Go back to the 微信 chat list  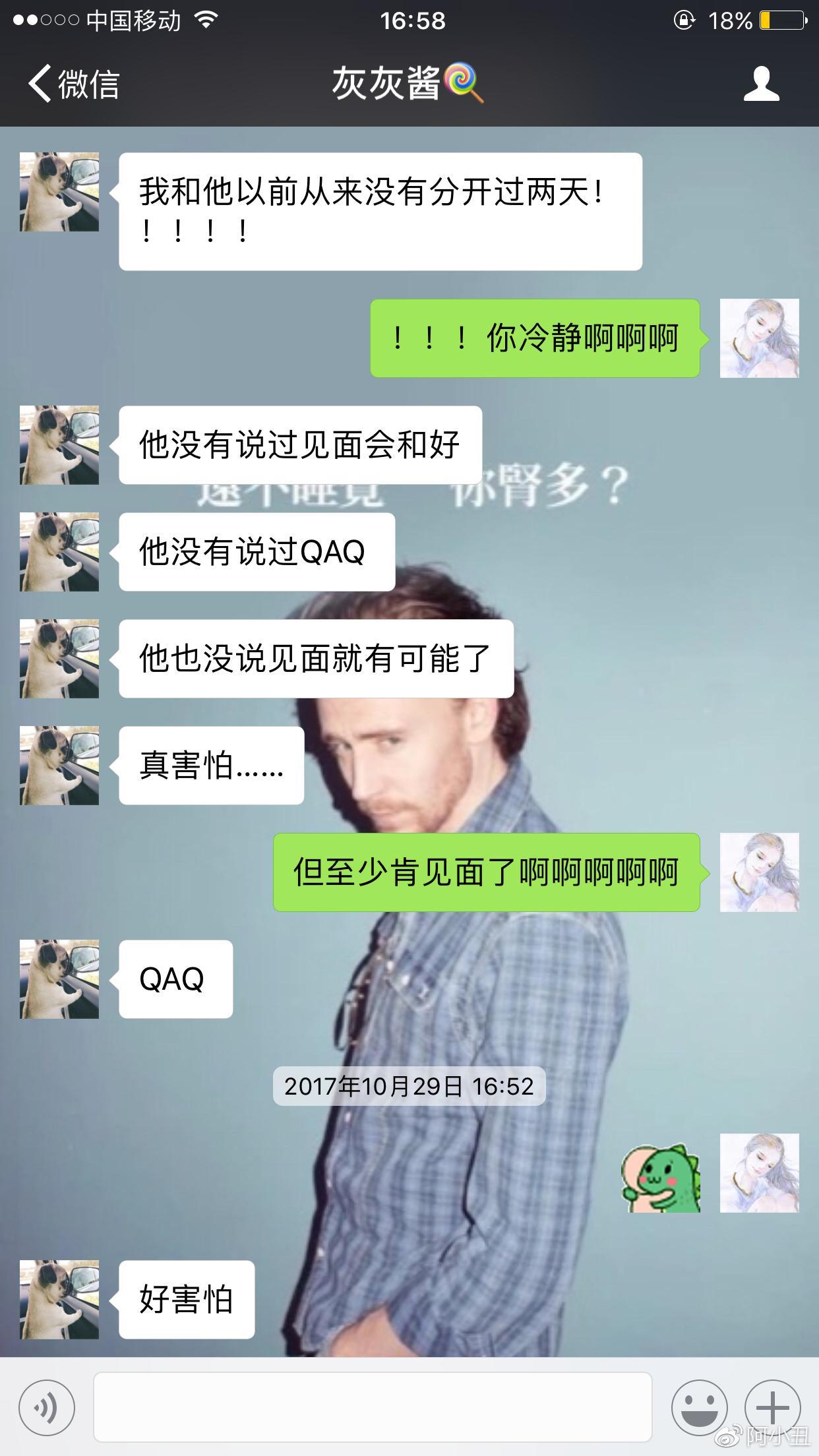click(73, 84)
